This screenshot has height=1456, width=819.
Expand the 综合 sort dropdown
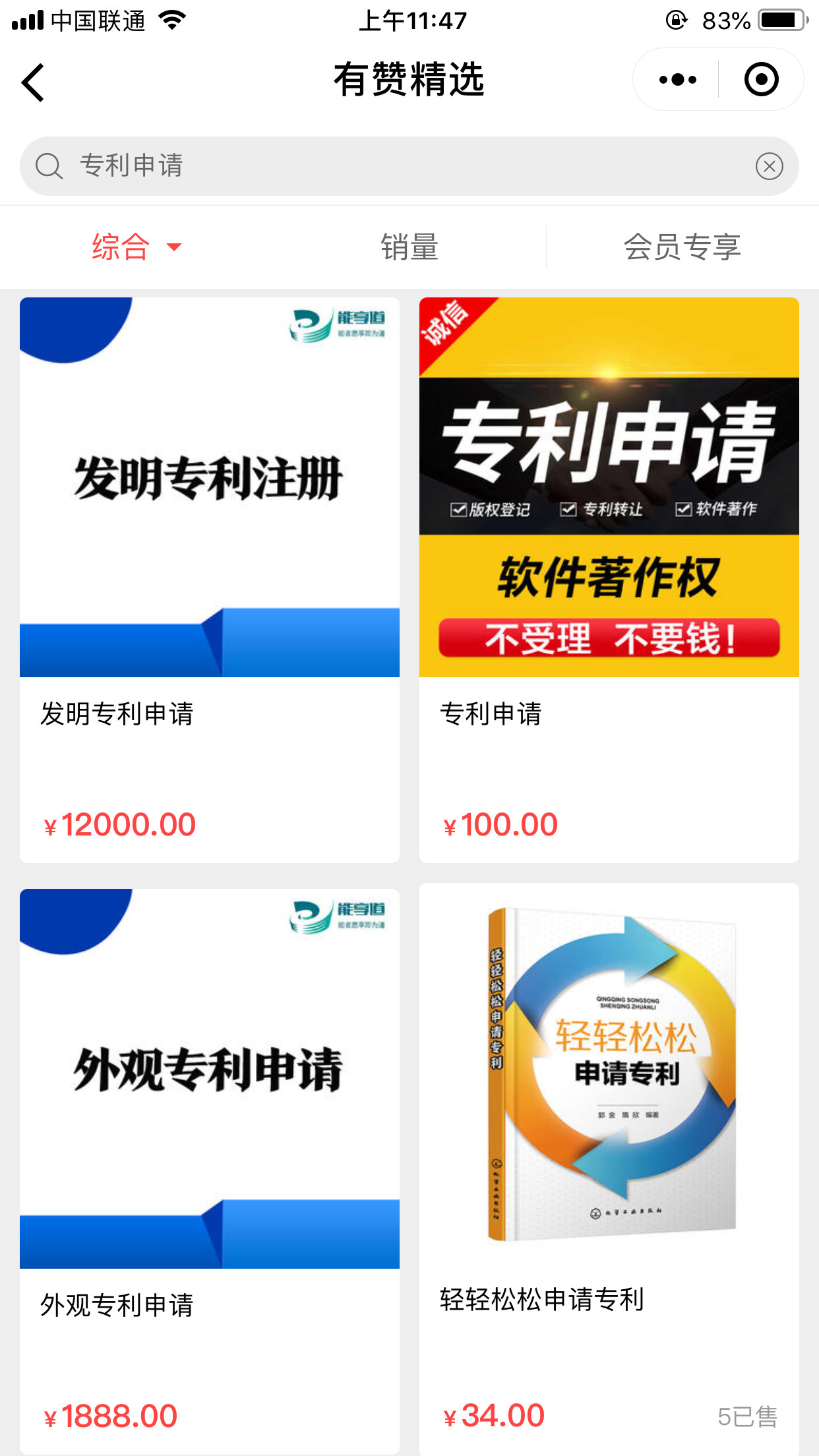tap(136, 247)
